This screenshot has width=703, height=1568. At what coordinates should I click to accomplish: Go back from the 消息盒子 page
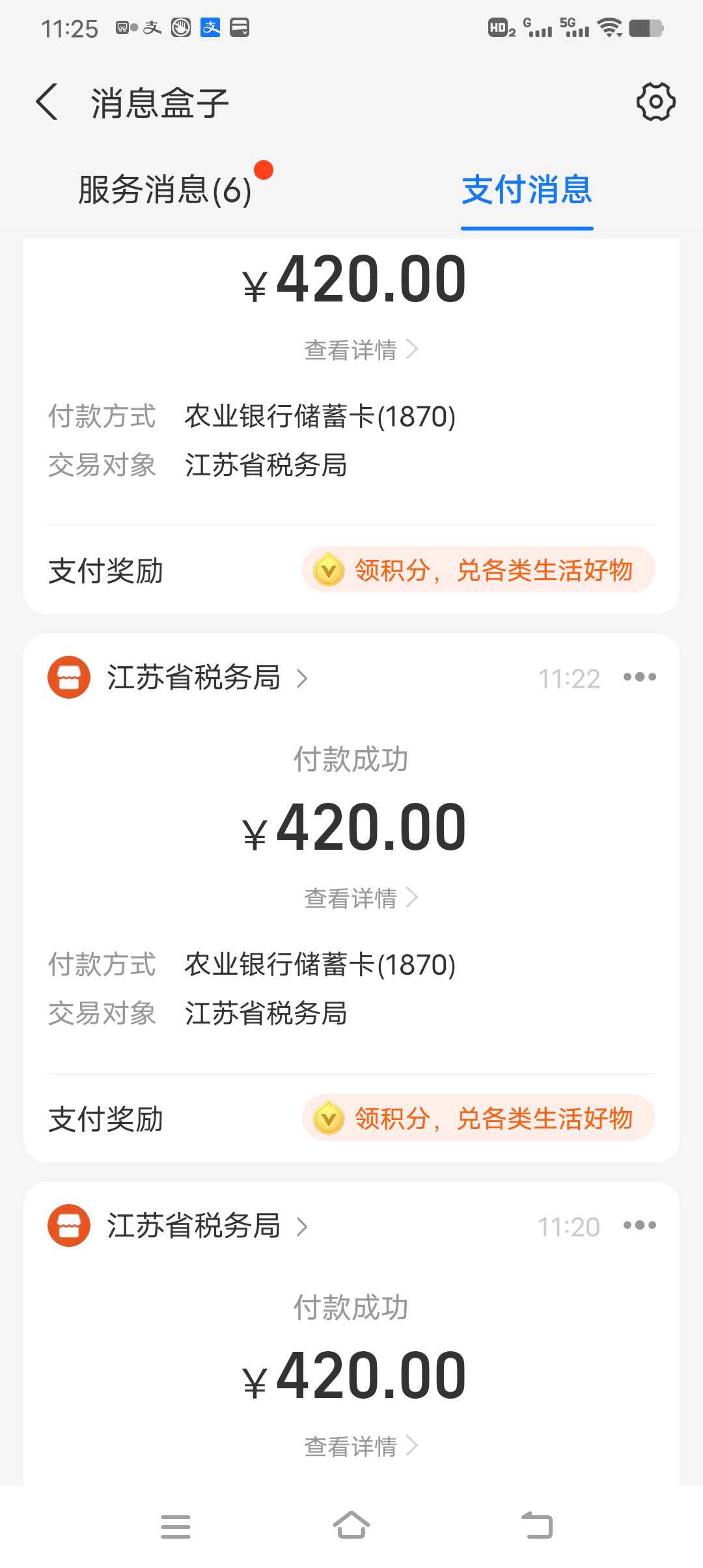(x=47, y=102)
